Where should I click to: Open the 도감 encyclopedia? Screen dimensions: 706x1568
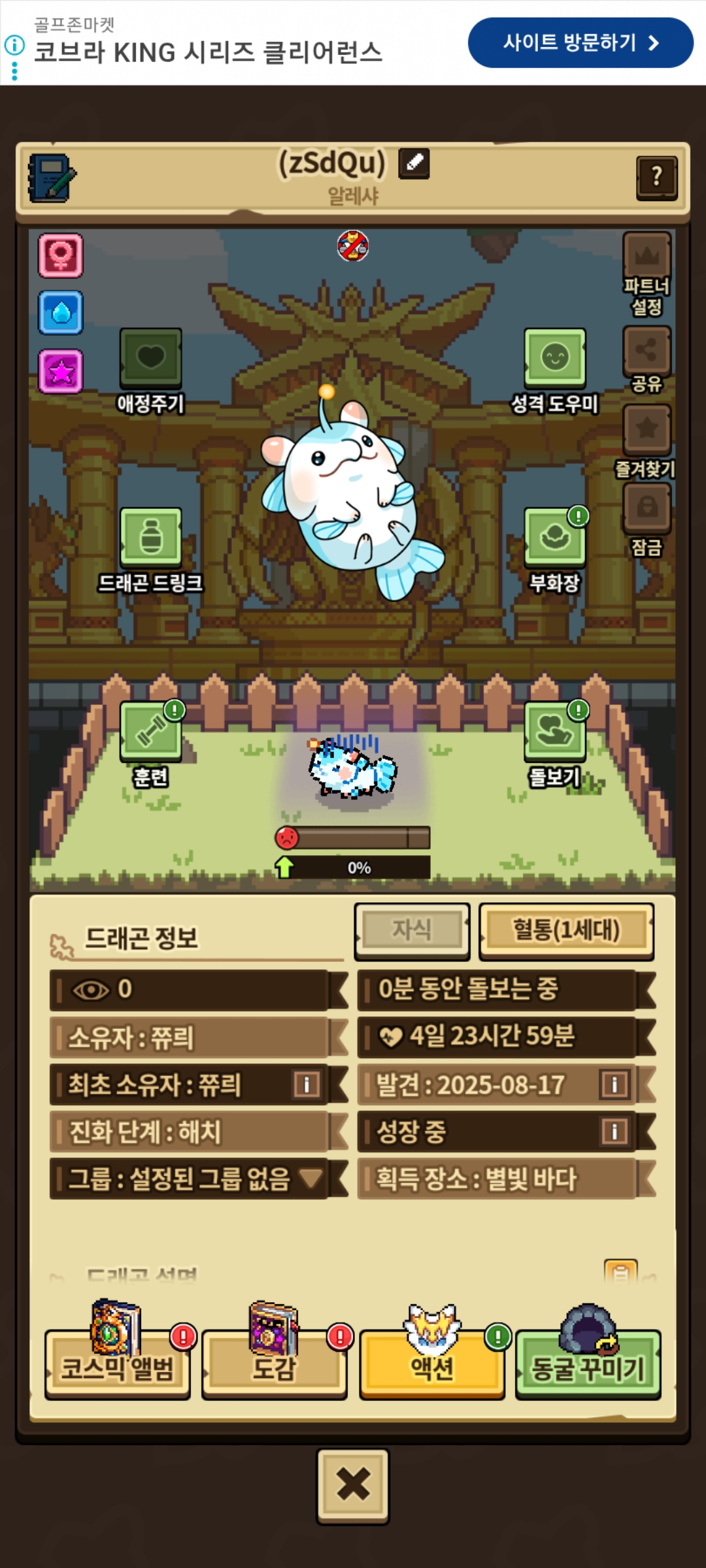coord(275,1367)
